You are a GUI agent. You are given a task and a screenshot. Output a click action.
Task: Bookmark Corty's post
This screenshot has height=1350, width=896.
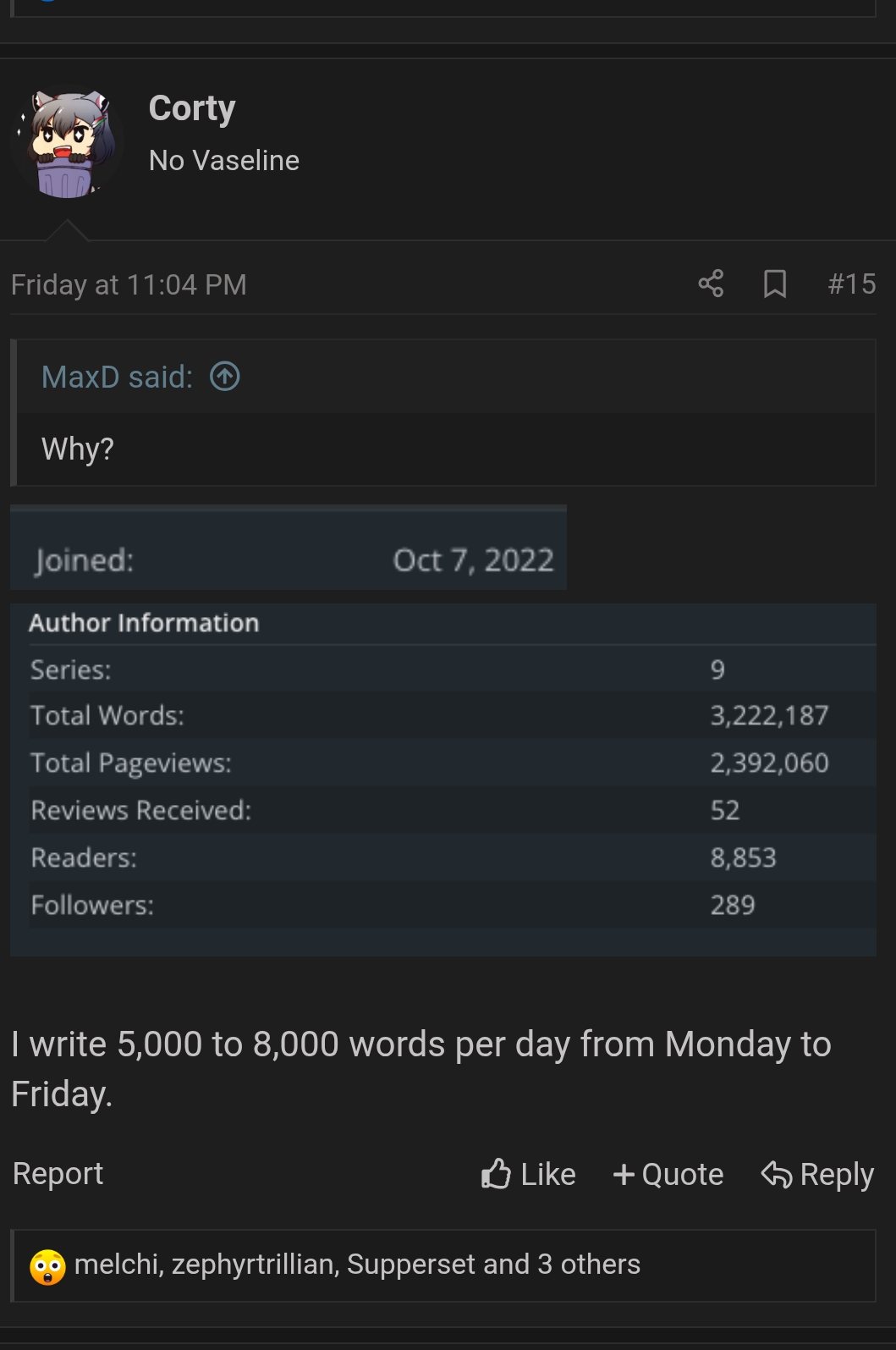(774, 284)
